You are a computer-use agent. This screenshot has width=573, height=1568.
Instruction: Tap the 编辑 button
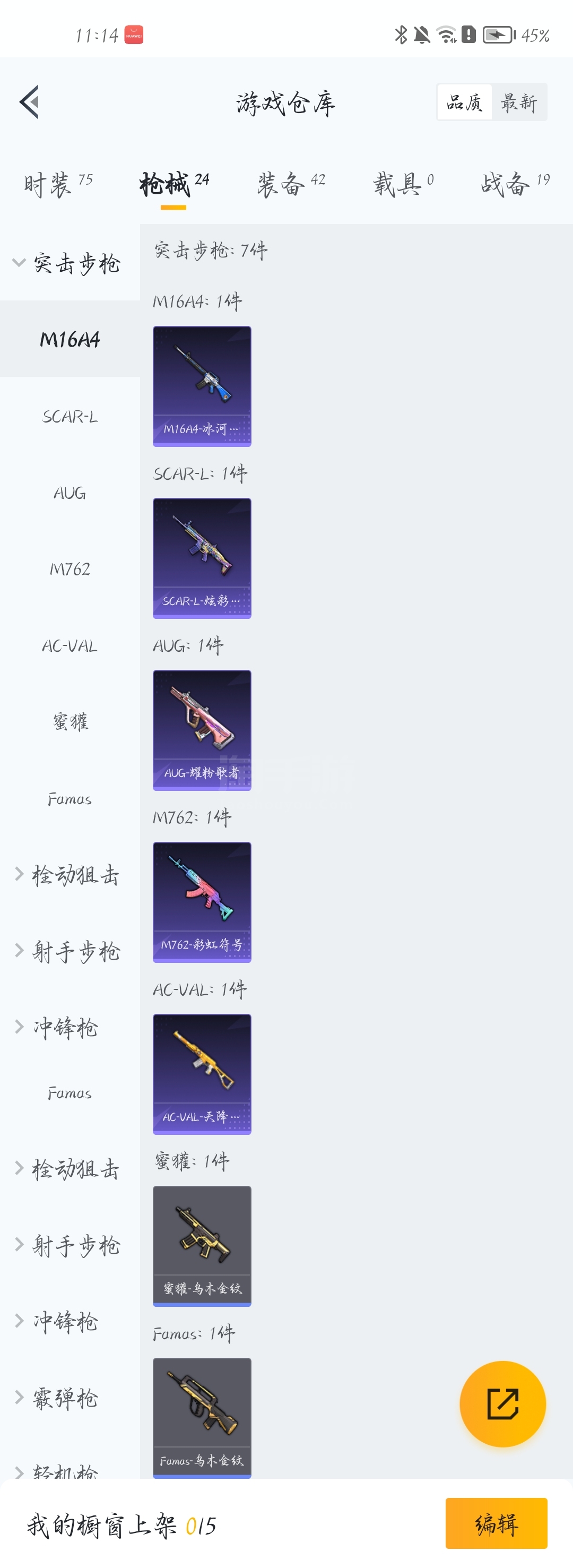tap(497, 1523)
